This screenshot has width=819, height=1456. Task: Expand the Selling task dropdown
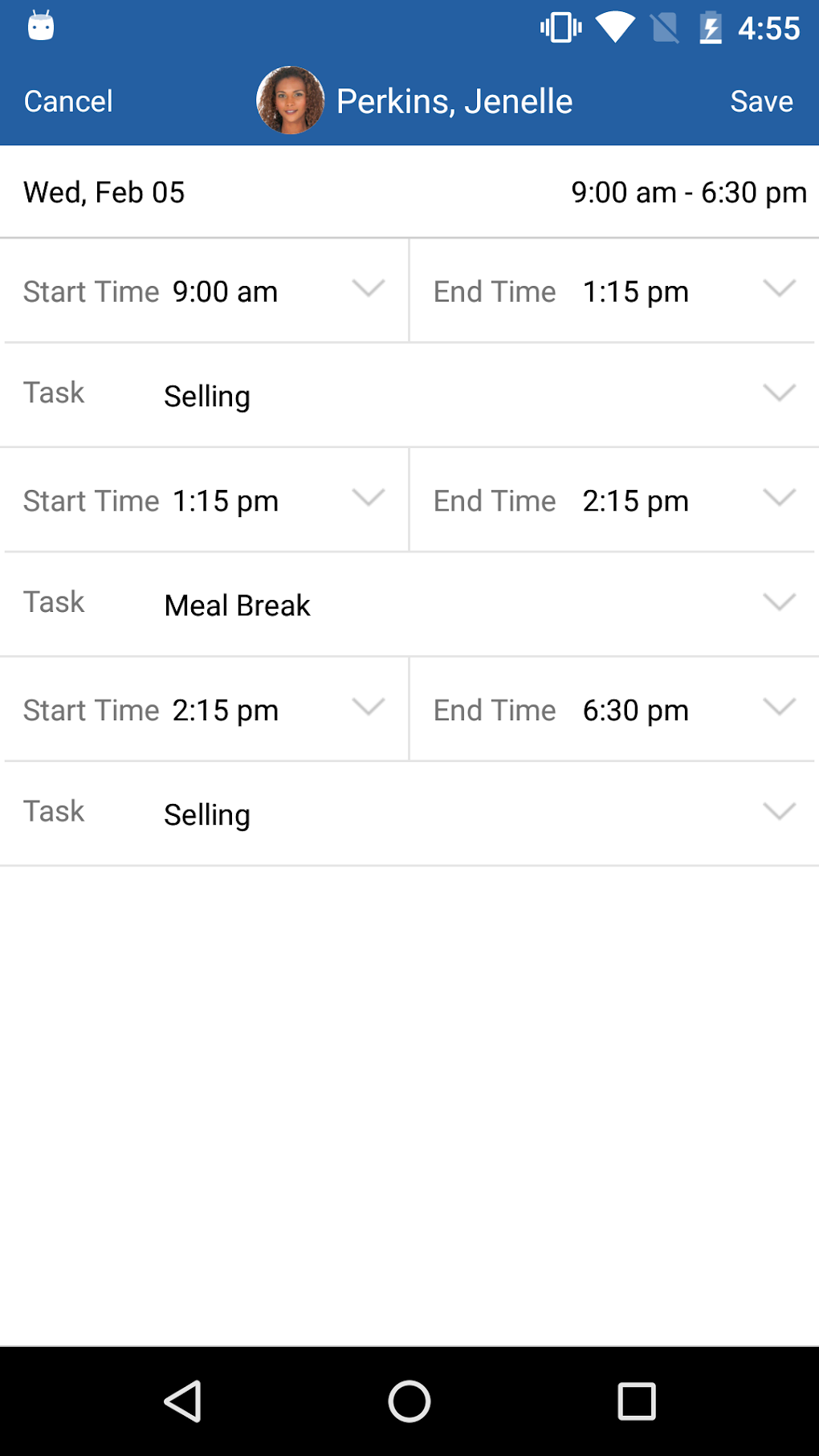point(778,394)
